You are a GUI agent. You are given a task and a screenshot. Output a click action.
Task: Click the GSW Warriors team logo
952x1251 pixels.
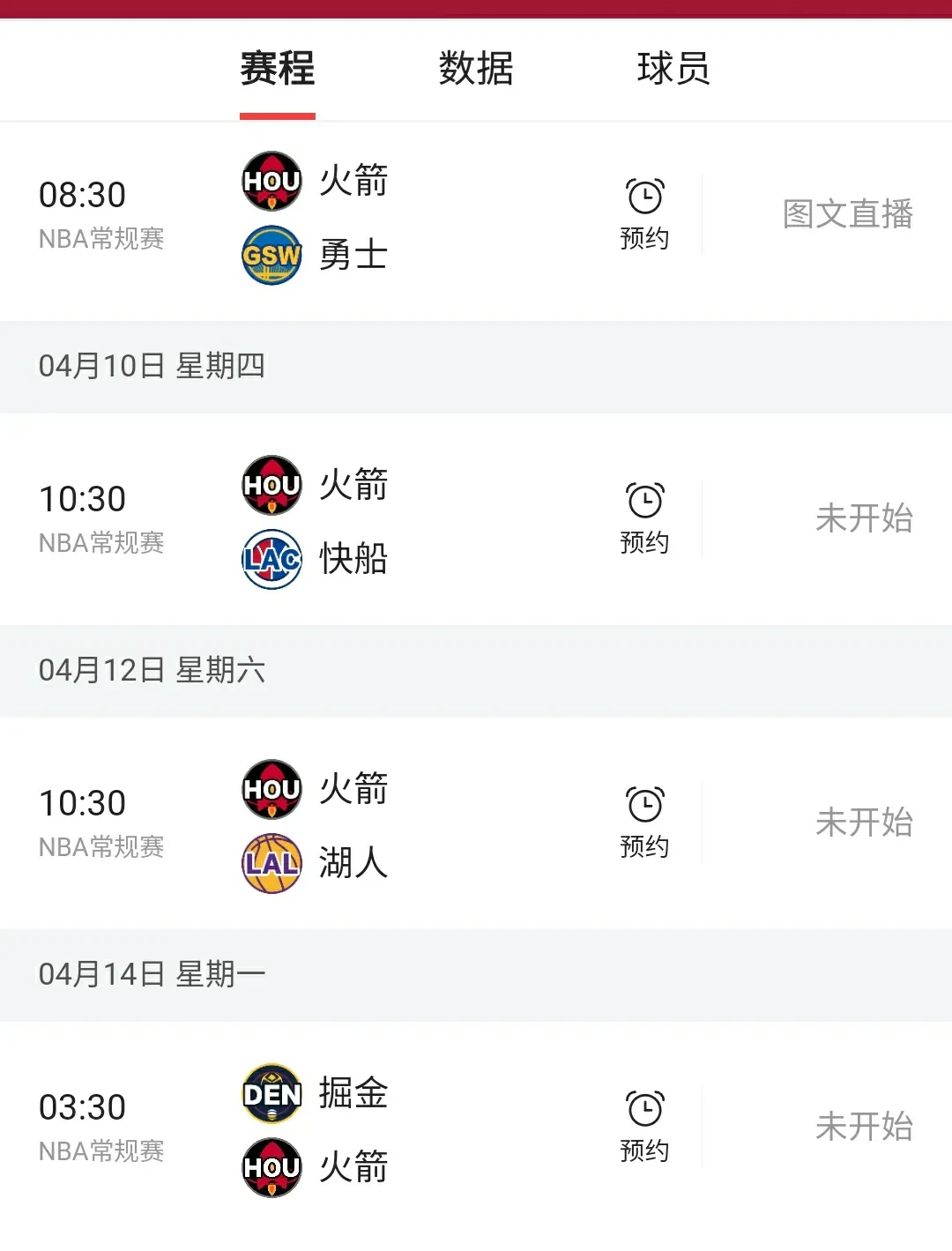coord(271,256)
